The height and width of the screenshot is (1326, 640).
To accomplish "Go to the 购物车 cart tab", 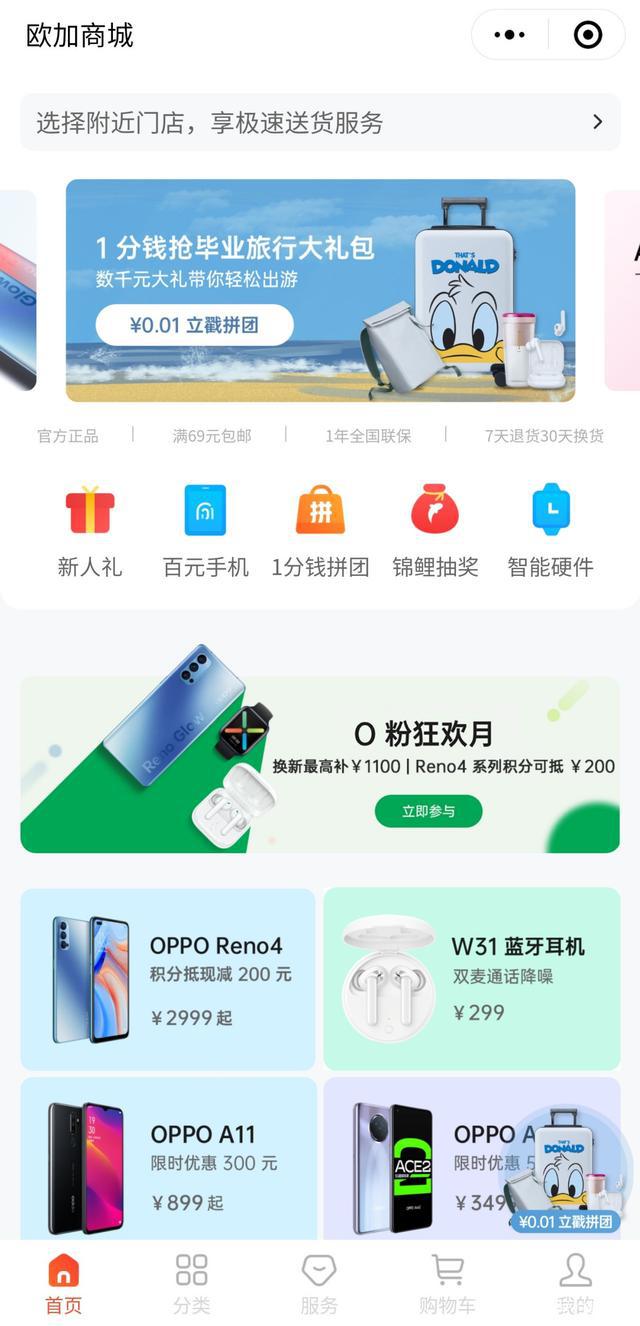I will tap(447, 1284).
